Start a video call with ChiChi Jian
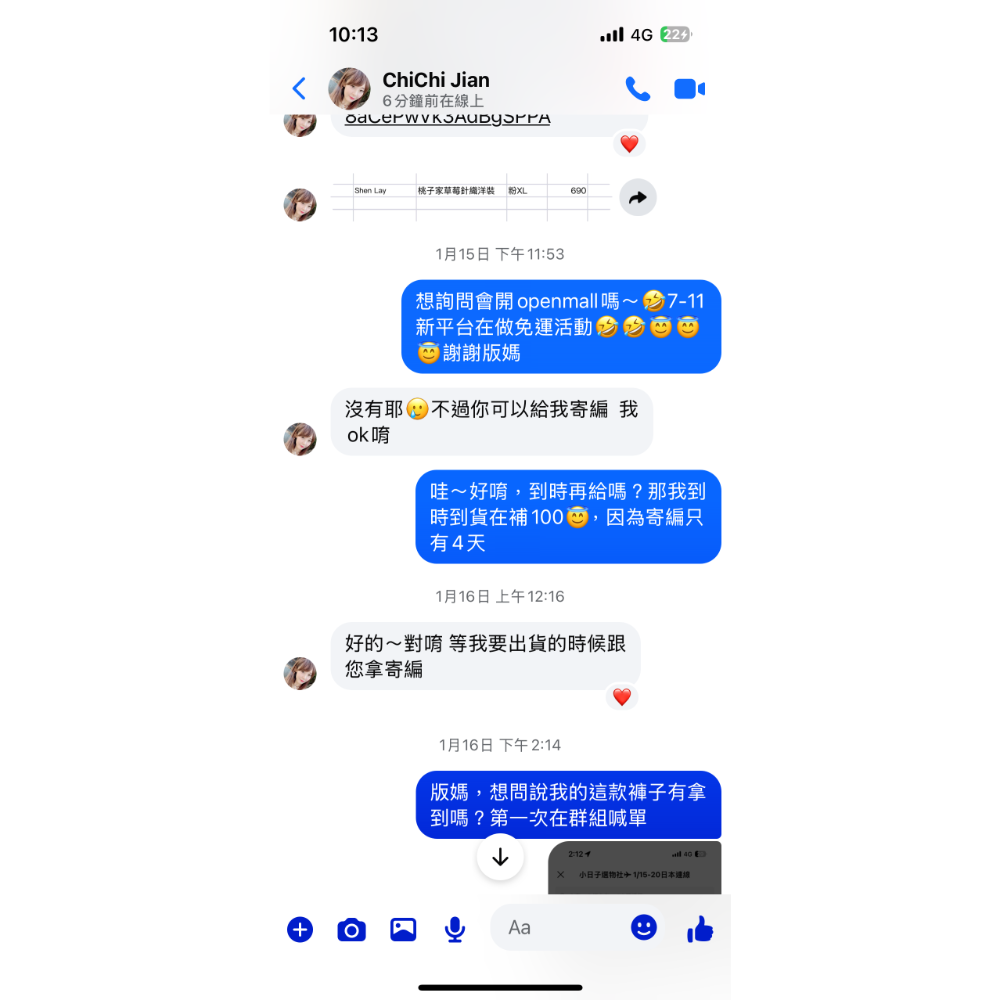 689,89
